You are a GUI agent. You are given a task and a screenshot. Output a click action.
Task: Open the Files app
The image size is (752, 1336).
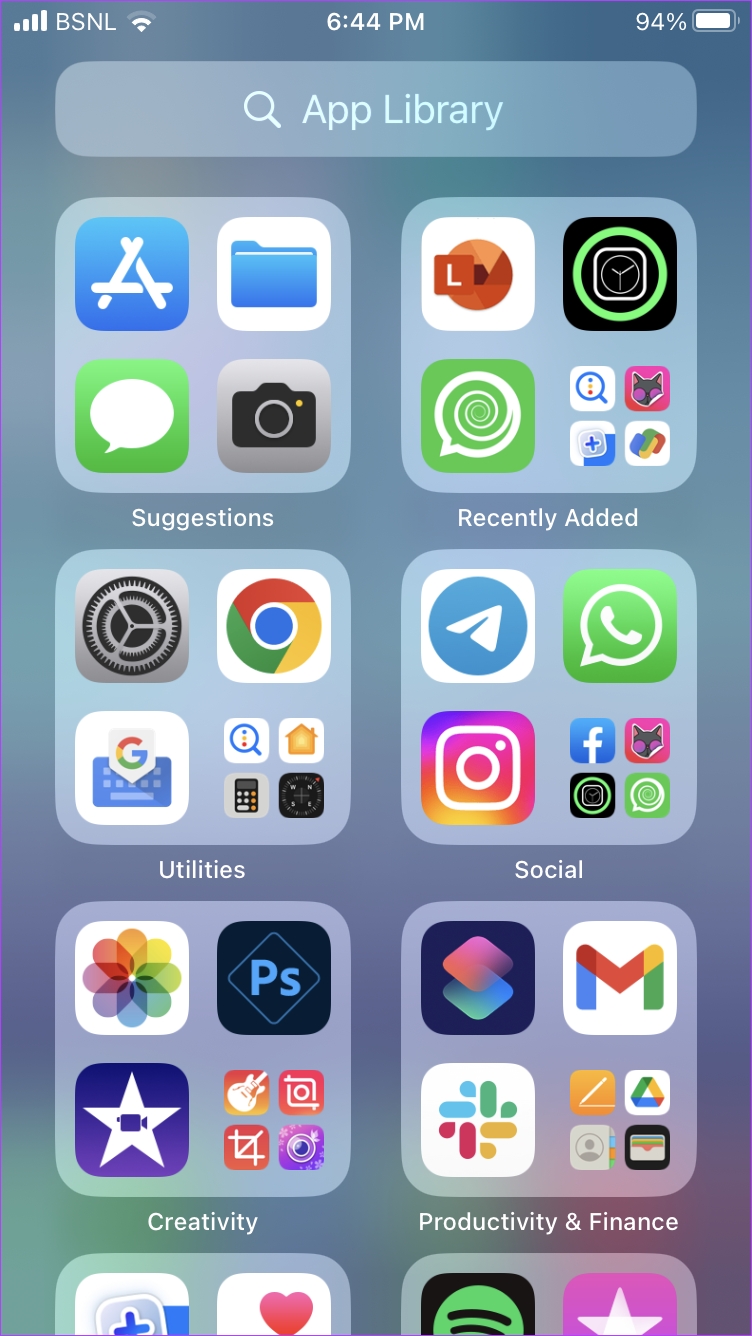(274, 274)
